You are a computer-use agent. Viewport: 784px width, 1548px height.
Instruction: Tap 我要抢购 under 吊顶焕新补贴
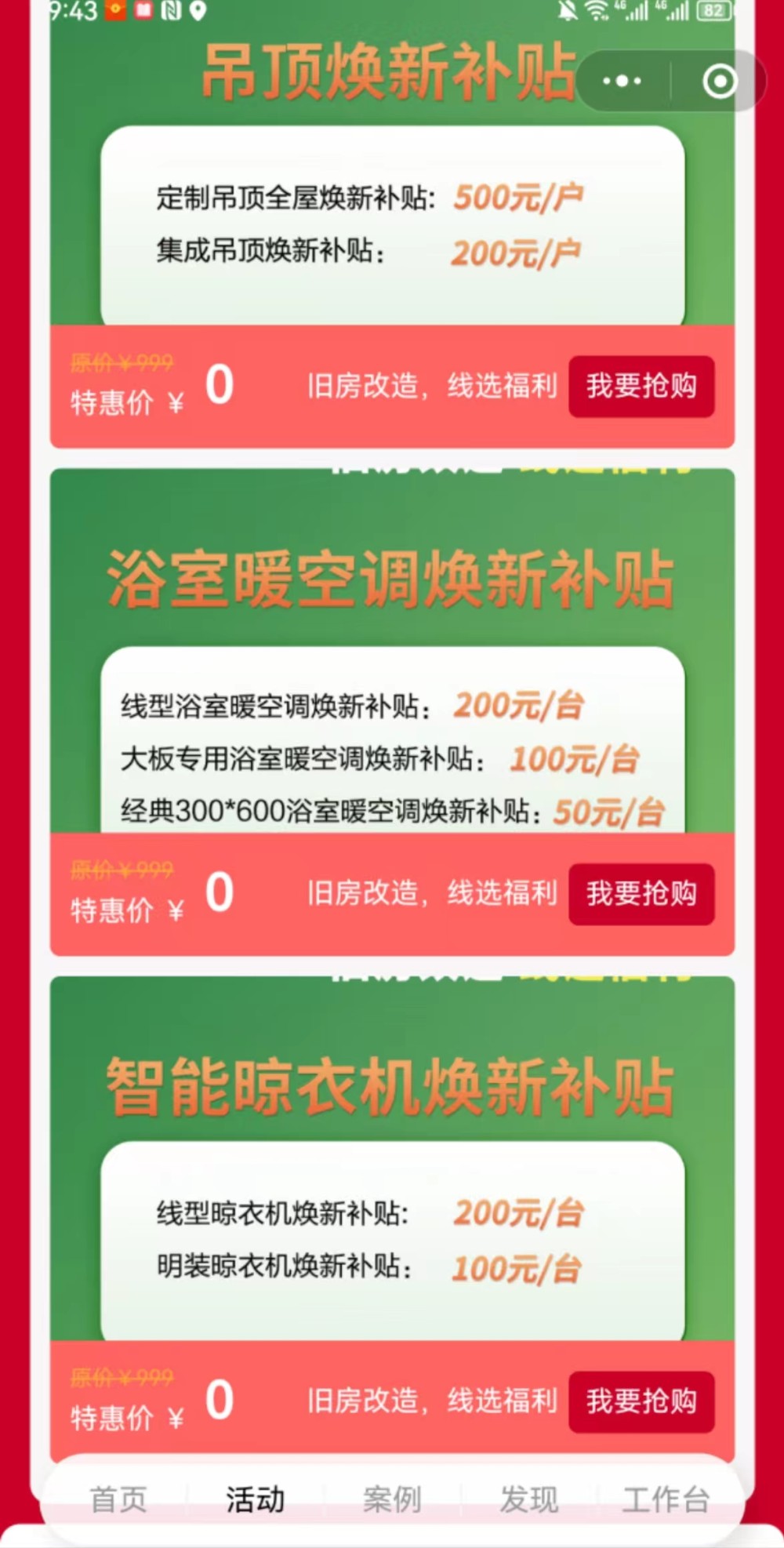tap(641, 386)
